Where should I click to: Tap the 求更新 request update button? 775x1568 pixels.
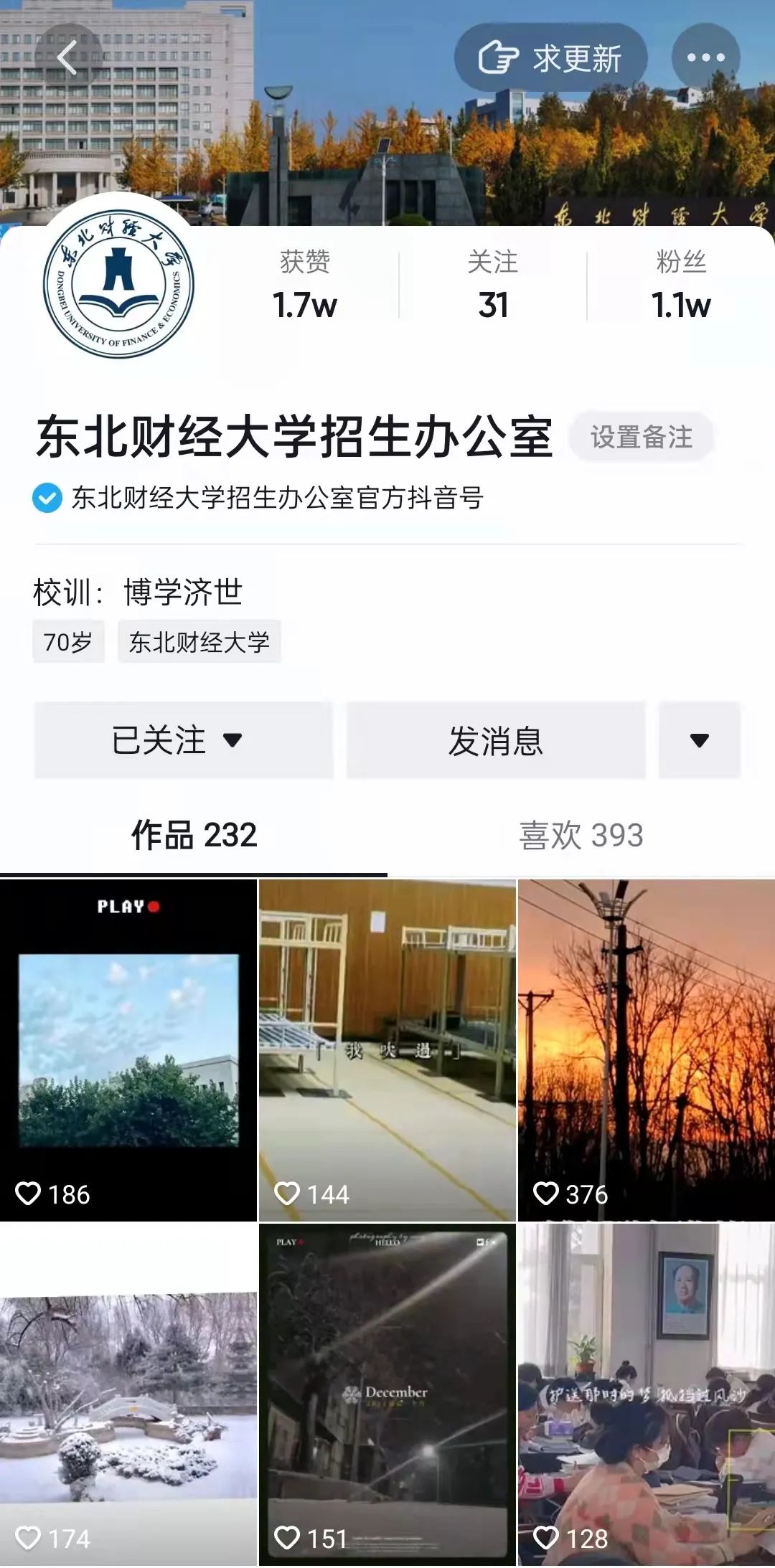[550, 58]
